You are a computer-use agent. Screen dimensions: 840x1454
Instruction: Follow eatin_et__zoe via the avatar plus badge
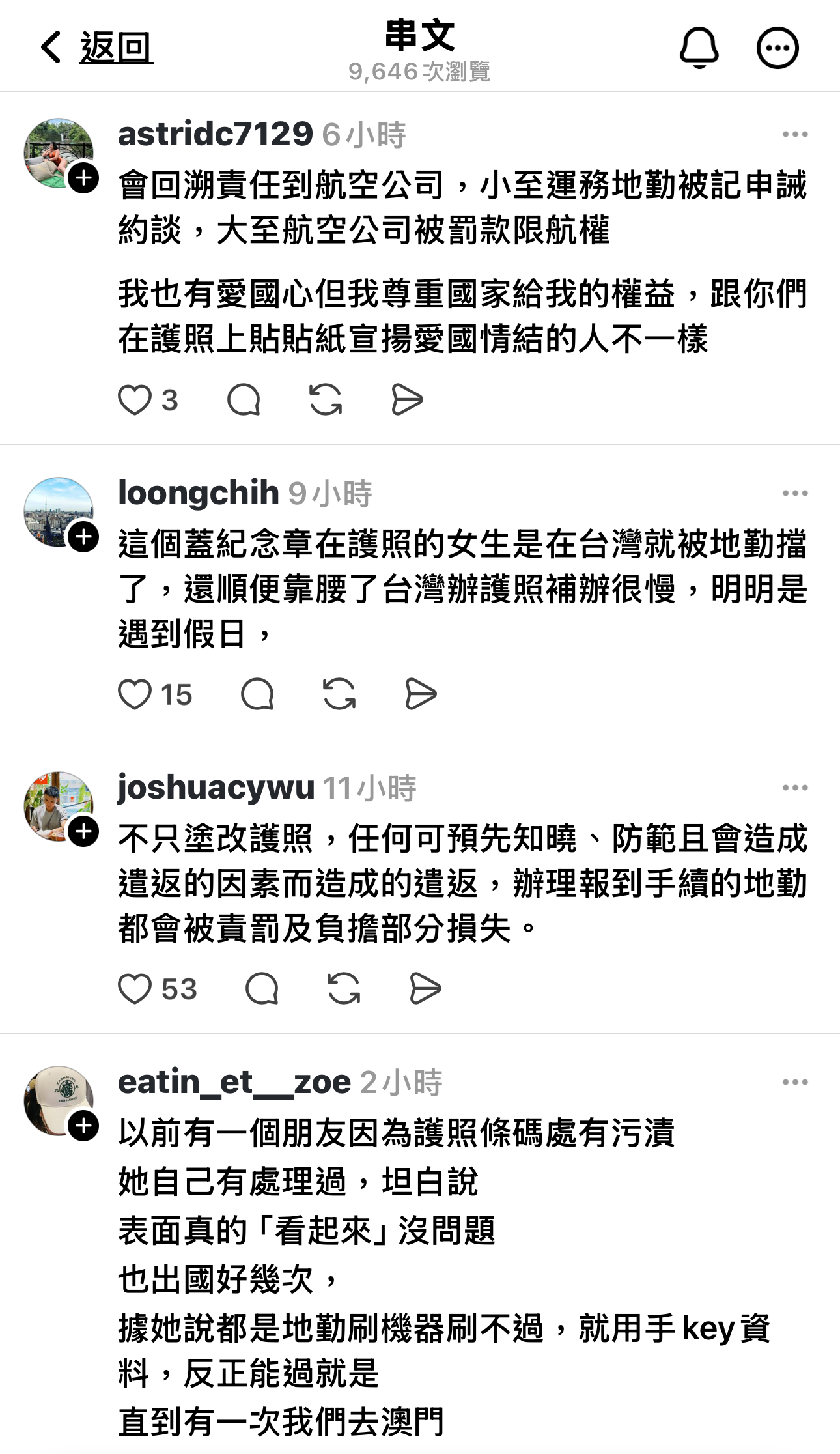click(83, 1126)
